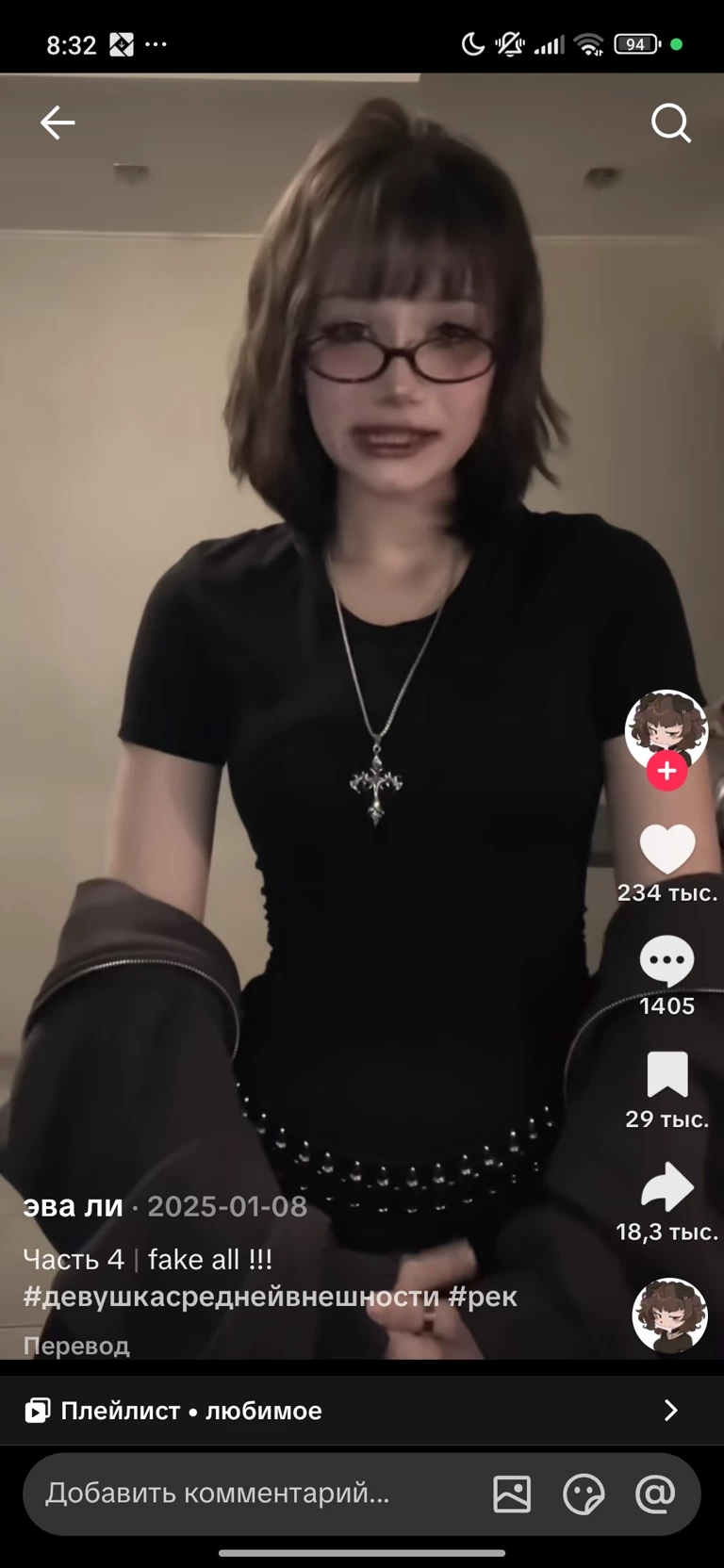724x1568 pixels.
Task: Bookmark this video to favorites
Action: 666,1075
